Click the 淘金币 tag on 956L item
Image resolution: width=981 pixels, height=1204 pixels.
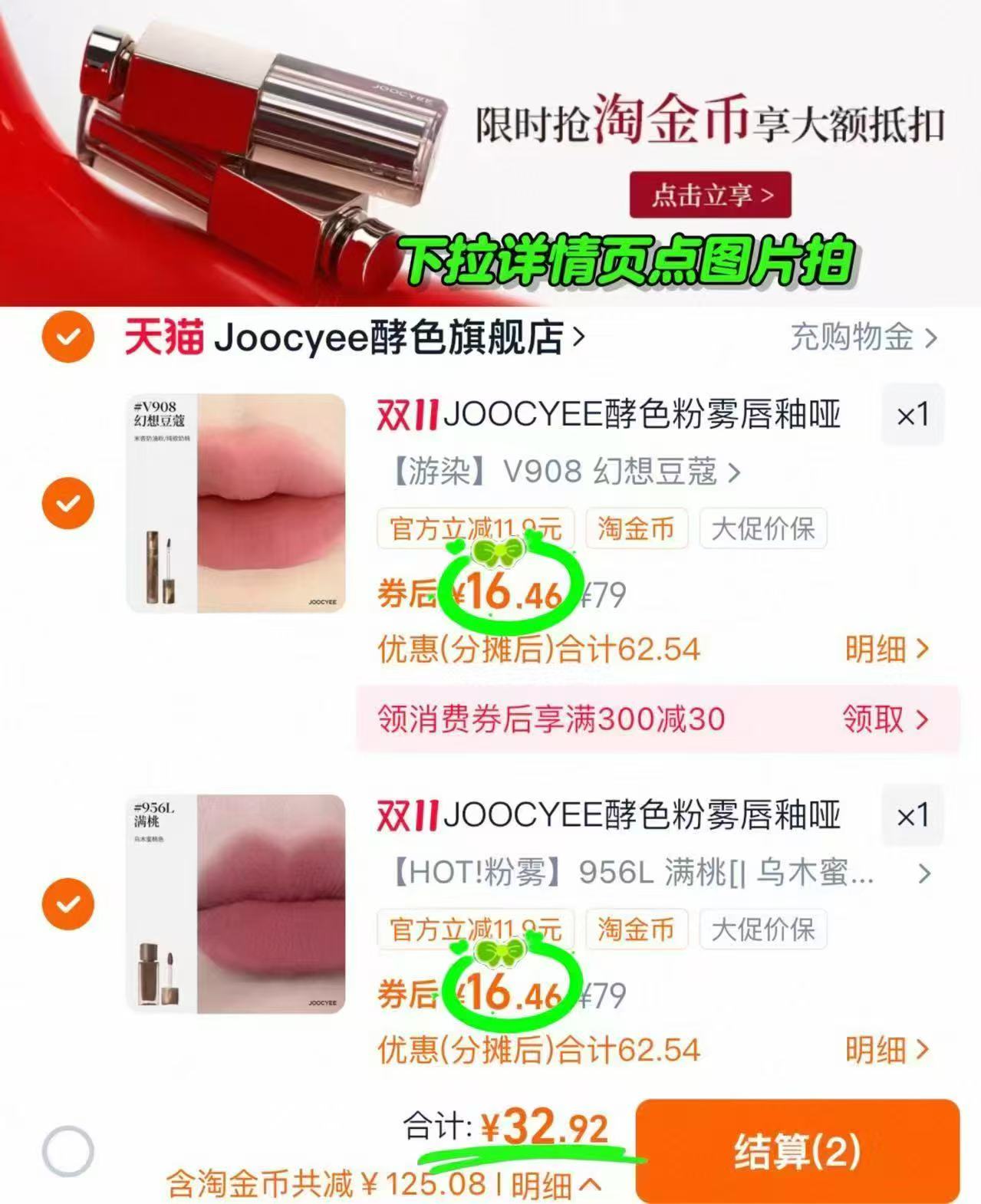click(635, 929)
